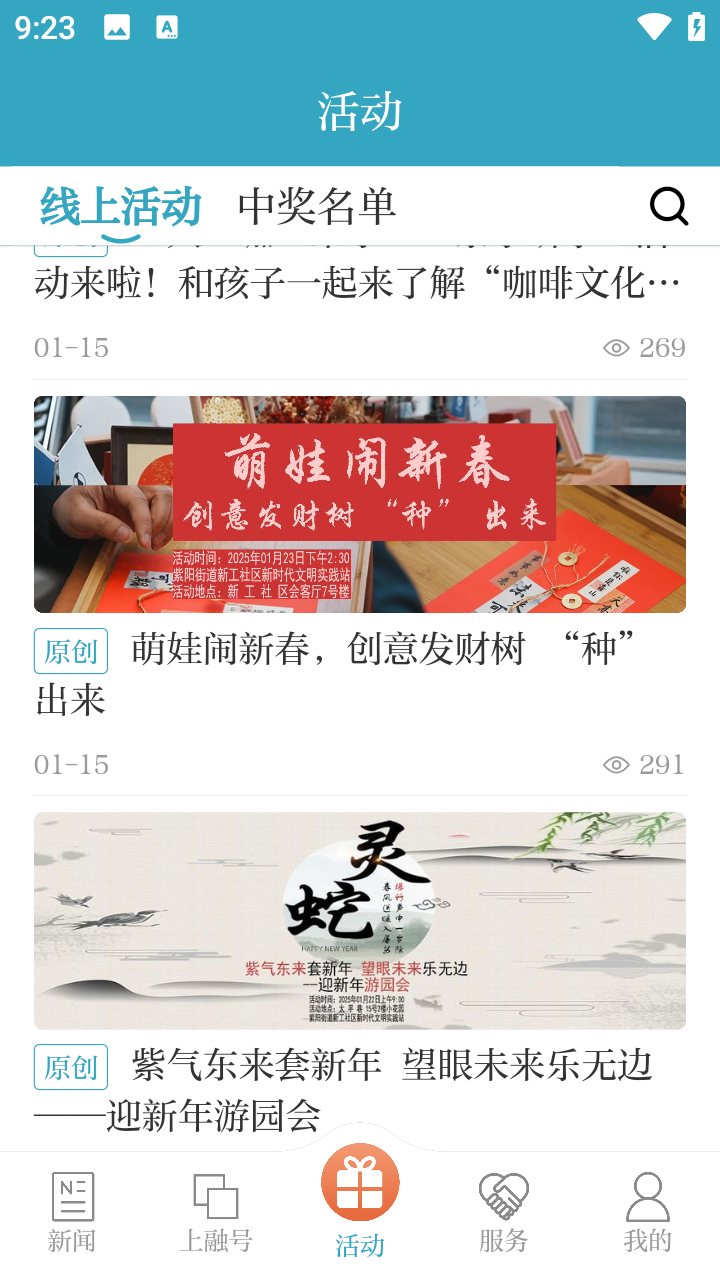720x1280 pixels.
Task: Tap the 原创 tag on the 萌娃闹新春 post
Action: (x=70, y=650)
